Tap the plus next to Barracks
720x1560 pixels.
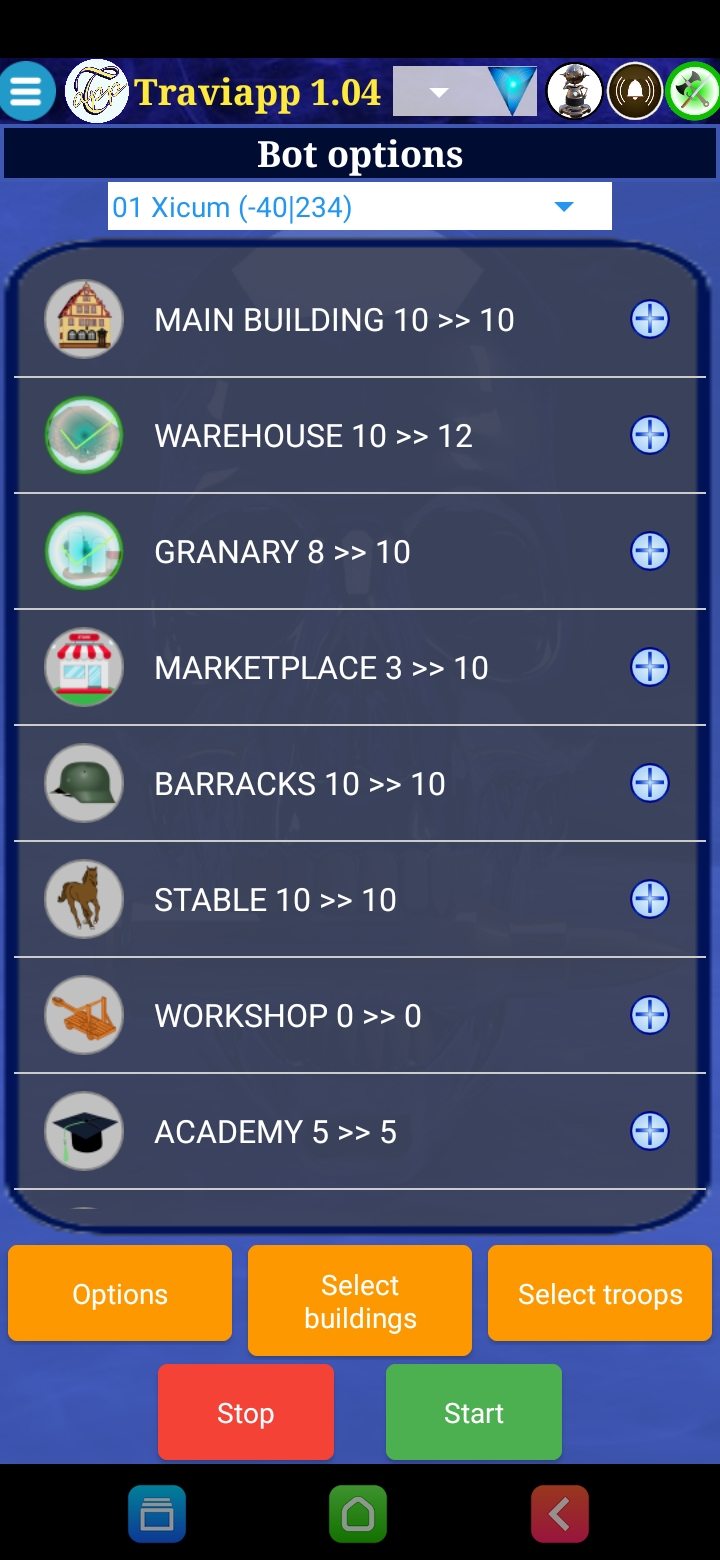pos(650,784)
